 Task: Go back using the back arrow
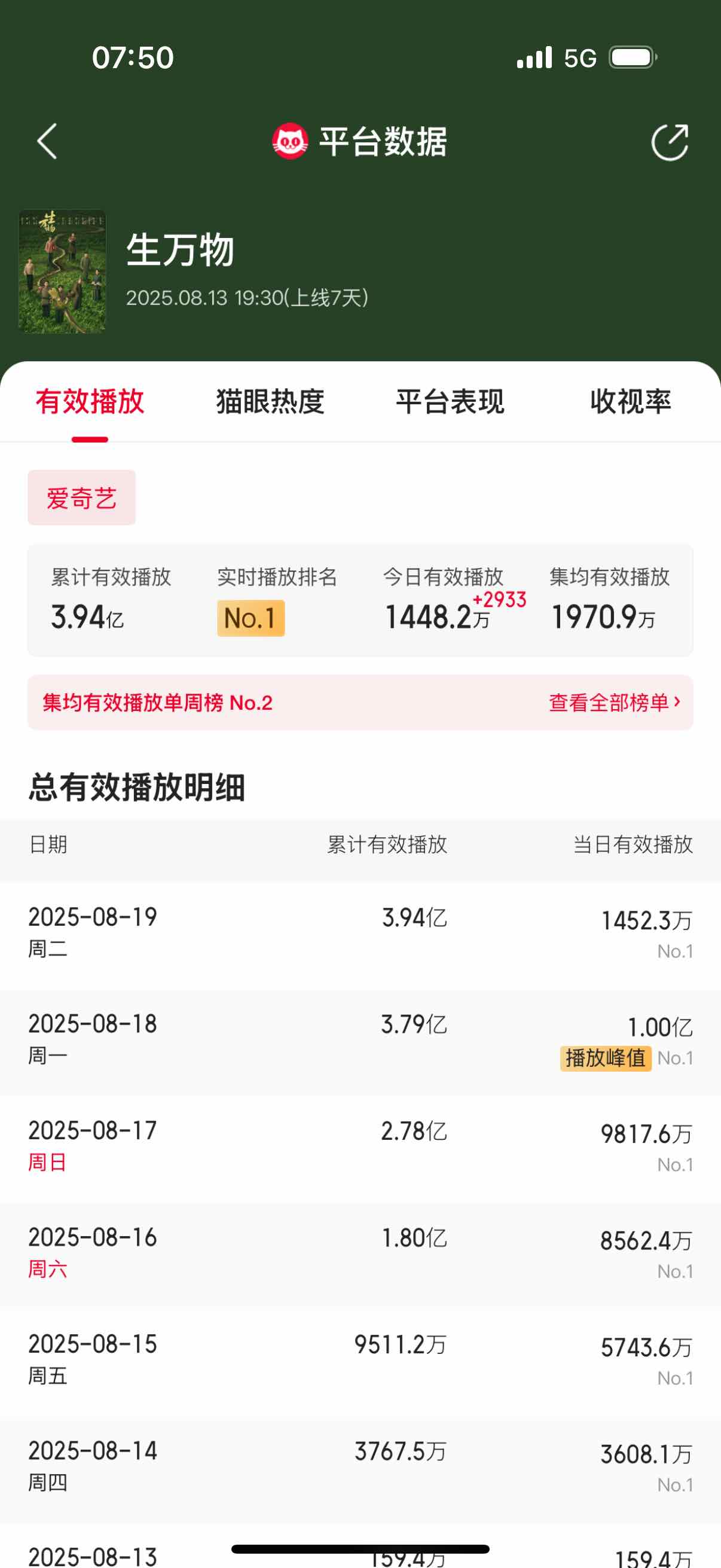click(47, 142)
